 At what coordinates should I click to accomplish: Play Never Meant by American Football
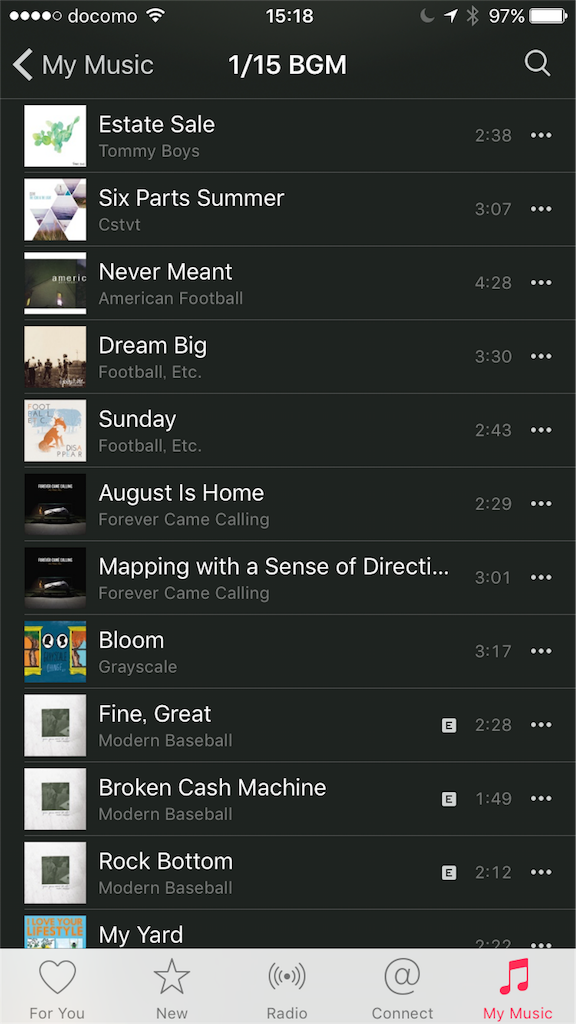coord(288,283)
